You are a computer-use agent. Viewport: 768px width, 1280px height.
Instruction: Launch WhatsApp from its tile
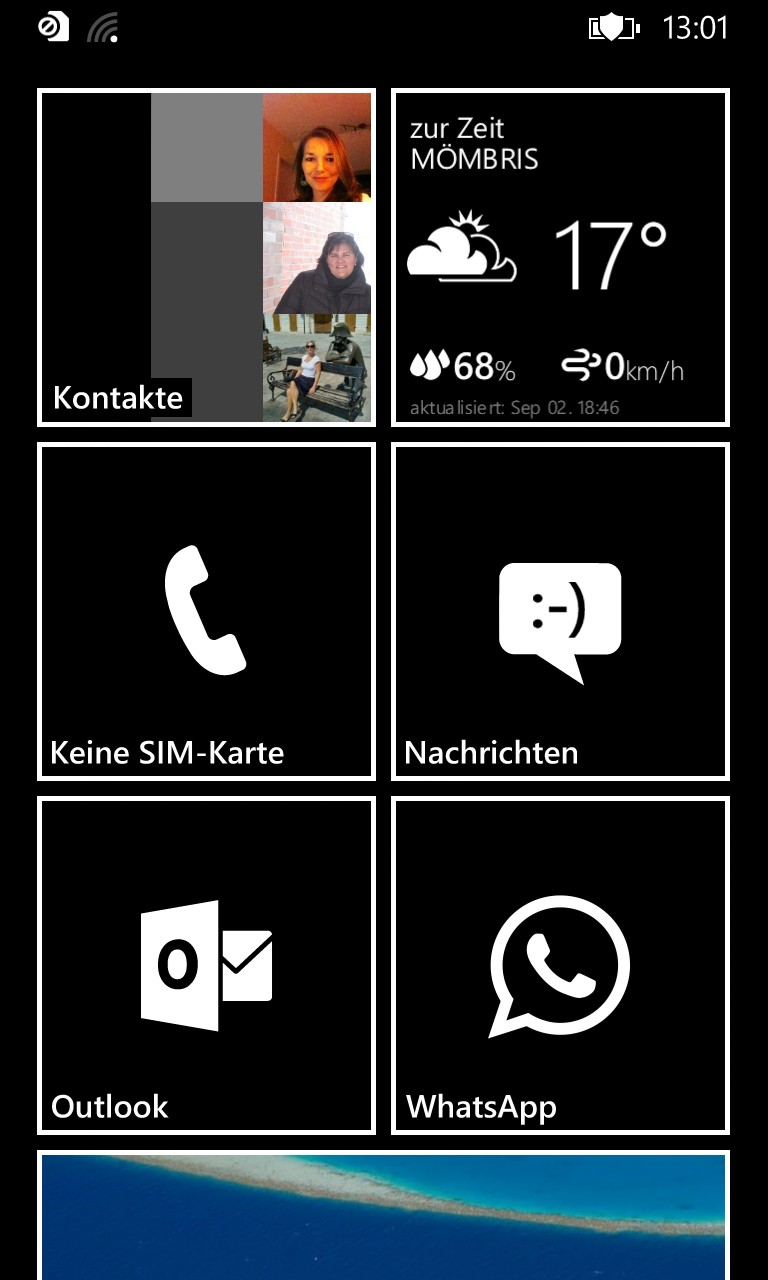560,965
